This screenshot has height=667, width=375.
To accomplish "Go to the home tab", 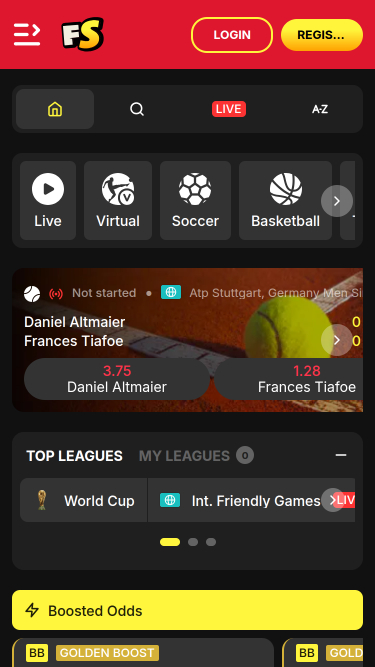I will tap(55, 109).
